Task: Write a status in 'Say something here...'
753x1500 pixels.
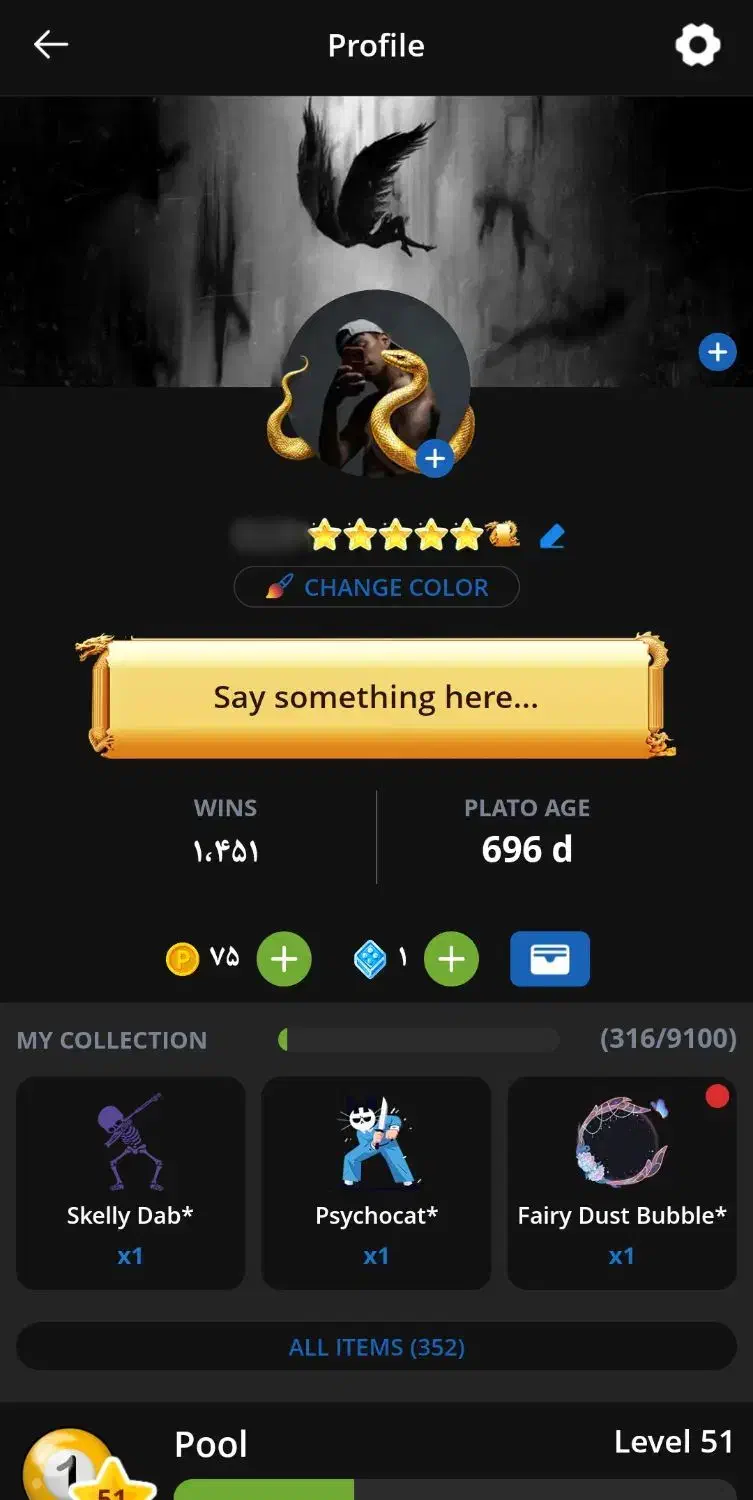Action: [x=376, y=697]
